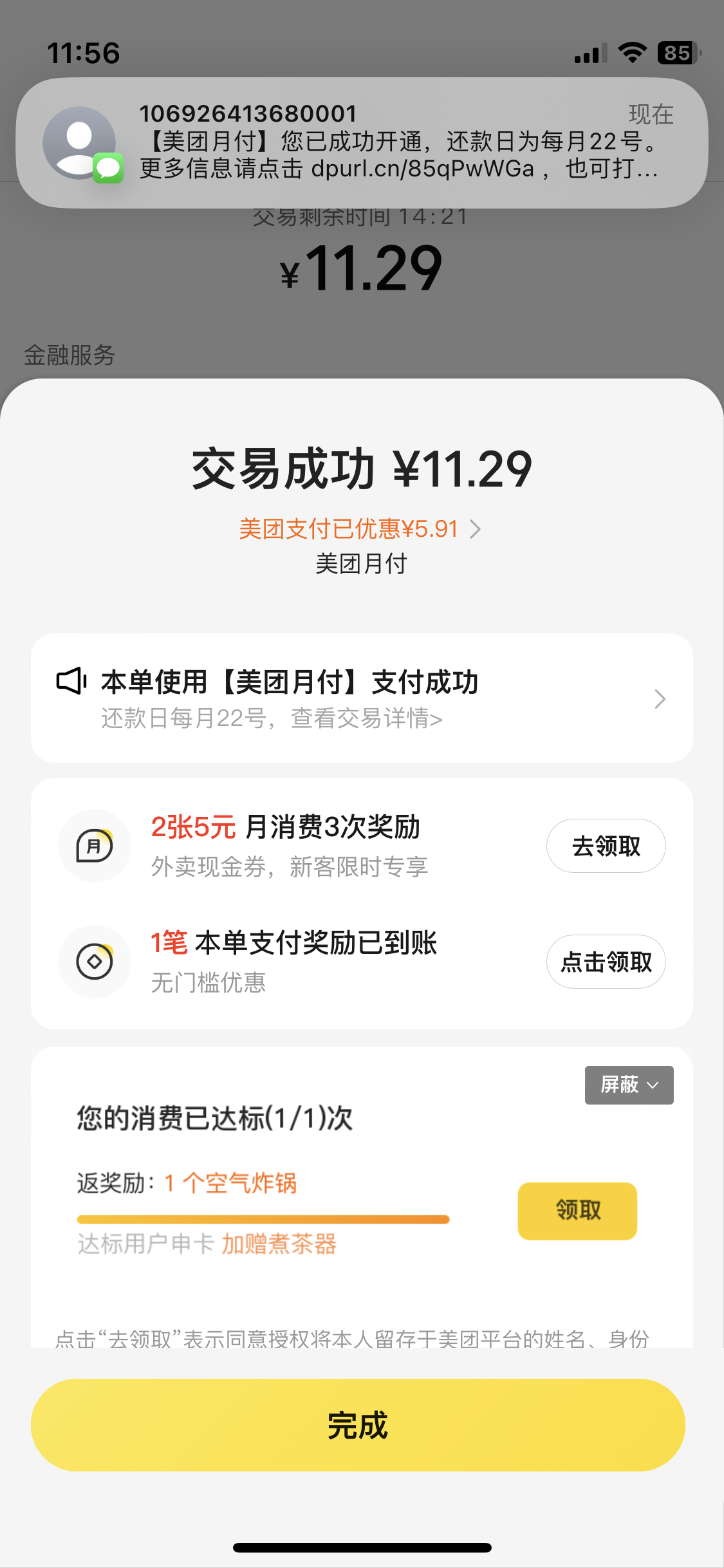Open the 美团月付 SMS notification banner
Image resolution: width=724 pixels, height=1568 pixels.
coord(362,143)
